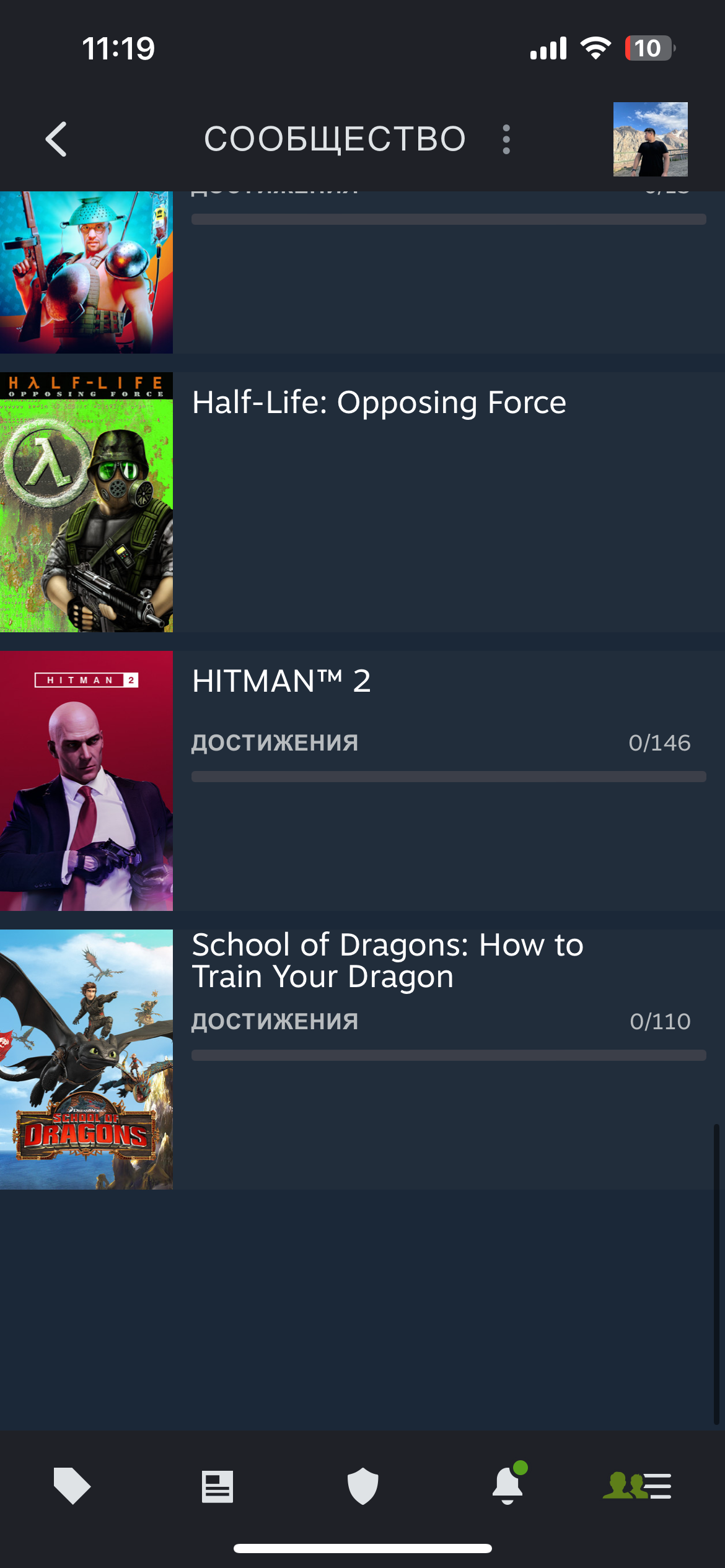Open the Steam Guard shield tab
The height and width of the screenshot is (1568, 725).
362,1486
